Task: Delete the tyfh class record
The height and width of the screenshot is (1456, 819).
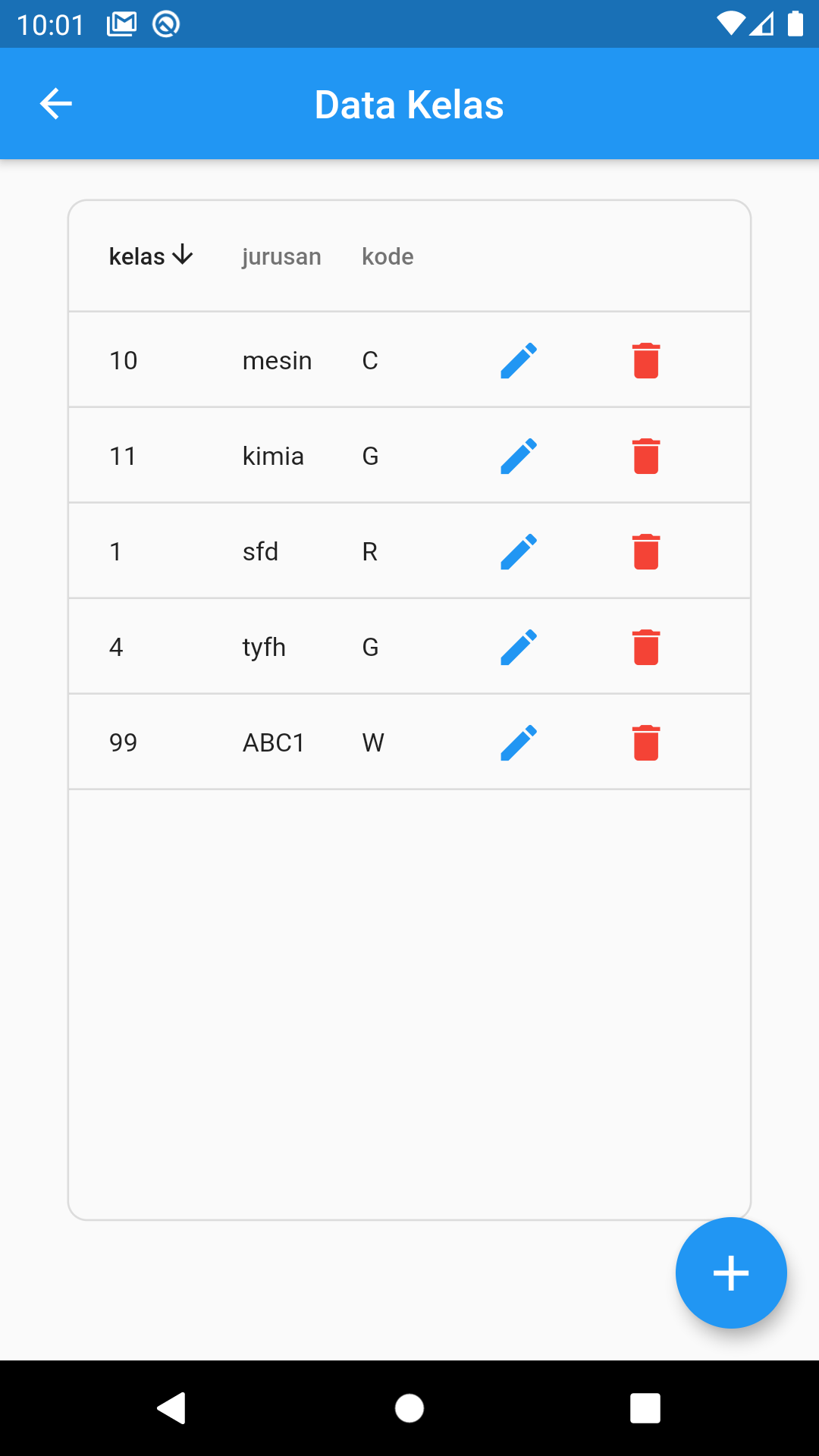Action: (645, 647)
